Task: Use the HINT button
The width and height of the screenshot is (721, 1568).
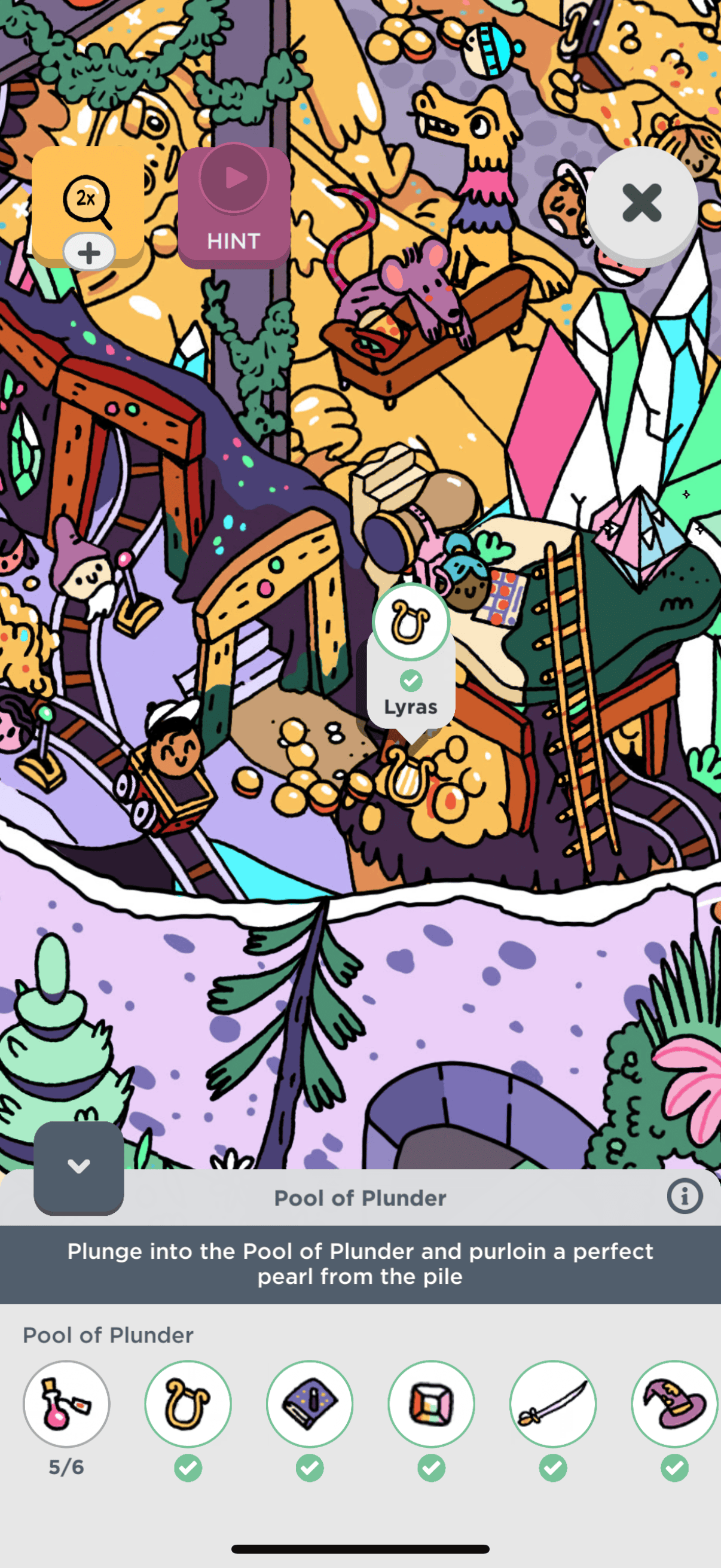Action: pos(234,207)
